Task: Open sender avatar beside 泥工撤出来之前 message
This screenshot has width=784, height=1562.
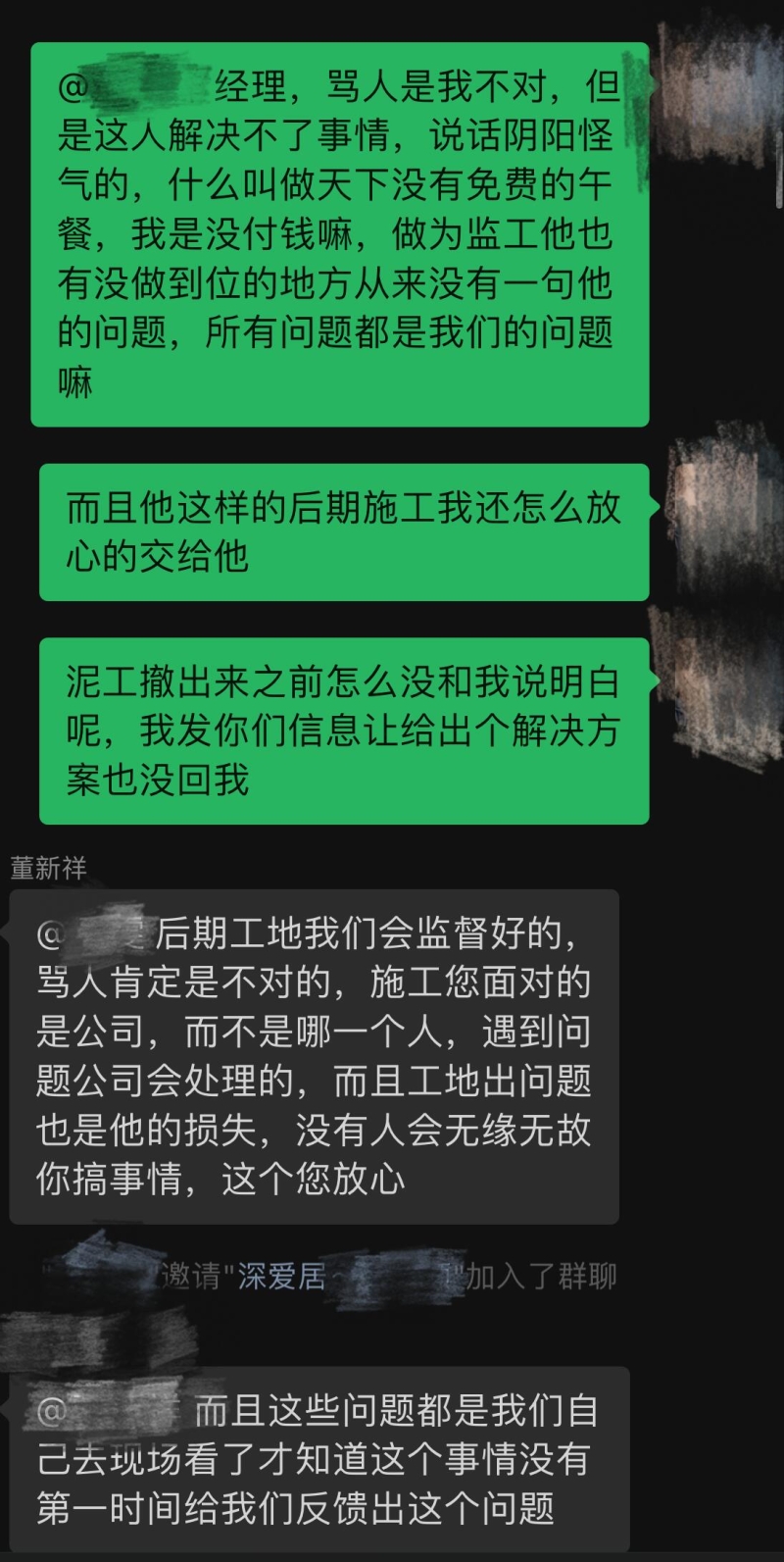Action: [x=723, y=679]
